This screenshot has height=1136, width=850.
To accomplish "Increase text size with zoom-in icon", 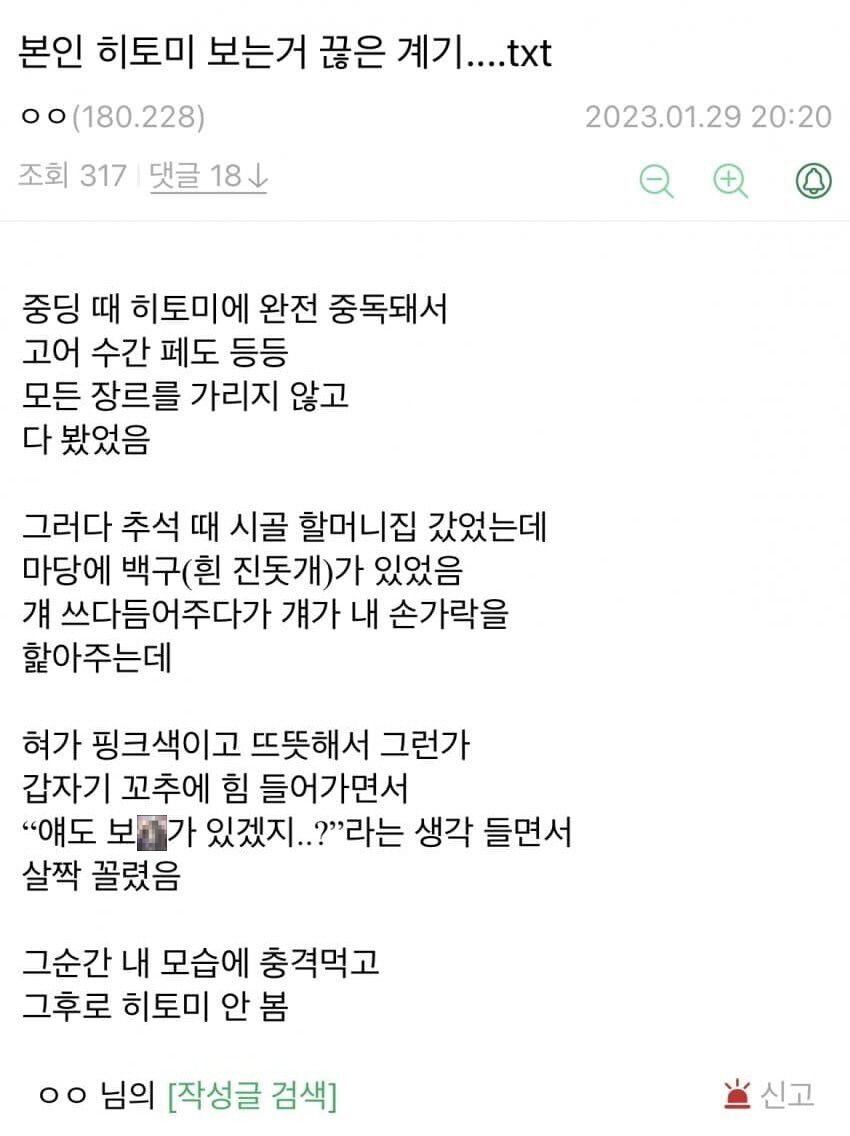I will (731, 180).
